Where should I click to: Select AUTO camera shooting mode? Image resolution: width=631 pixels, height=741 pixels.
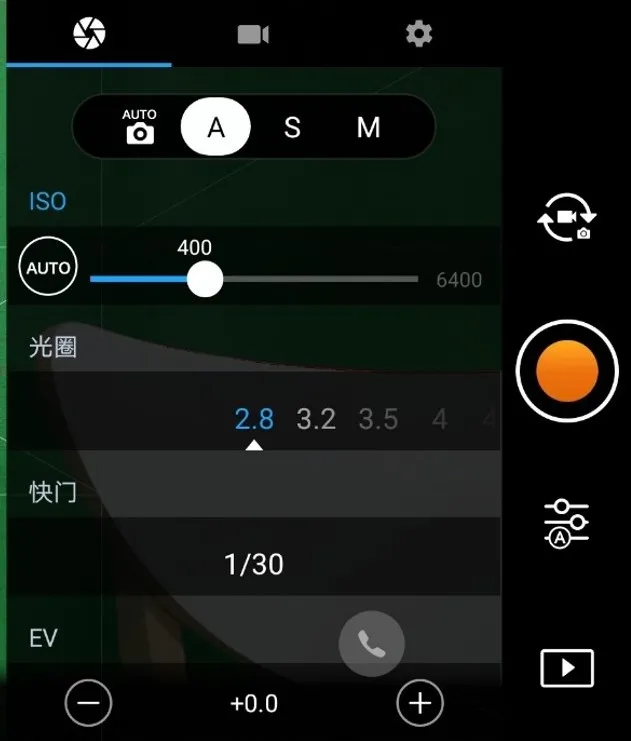(x=140, y=127)
